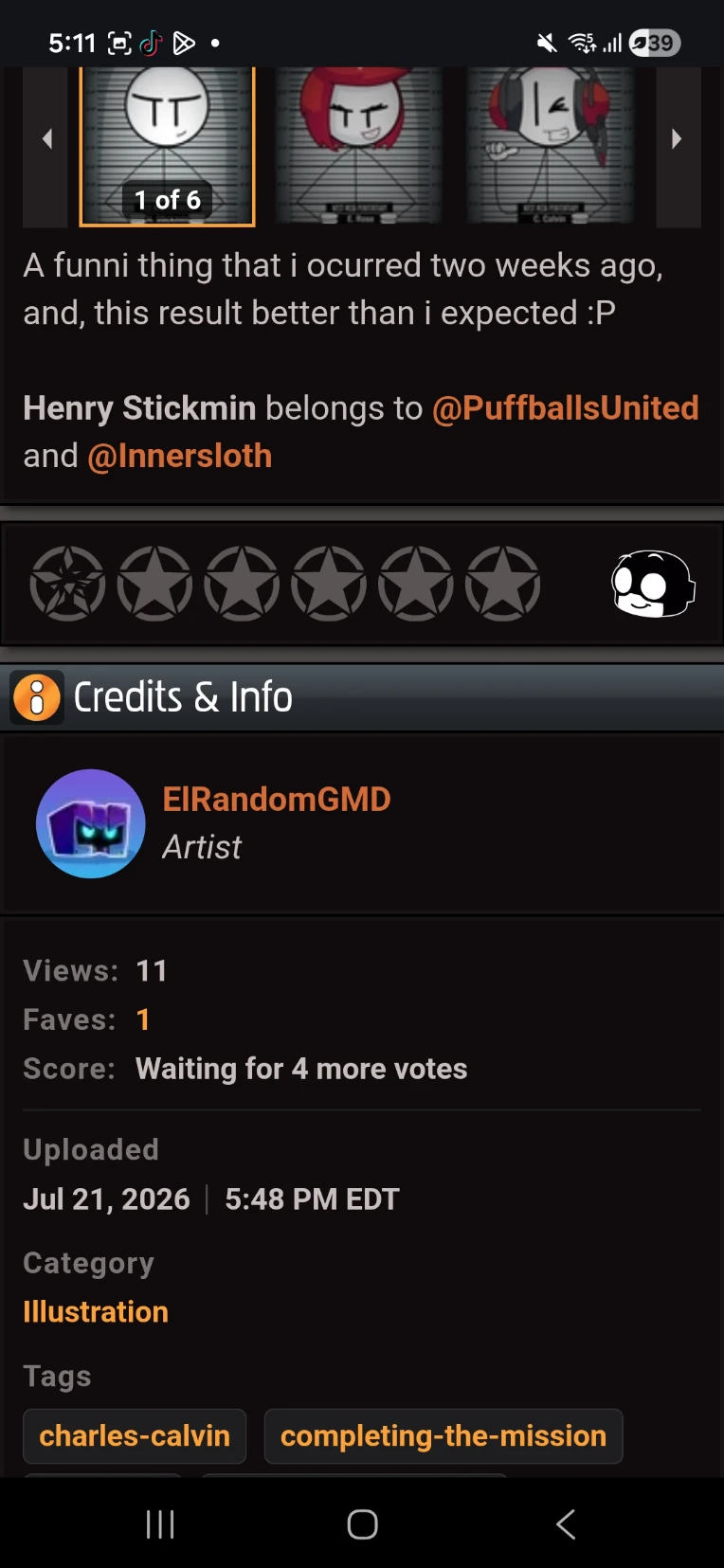Open the charles-calvin tag
The image size is (724, 1568).
[x=135, y=1436]
